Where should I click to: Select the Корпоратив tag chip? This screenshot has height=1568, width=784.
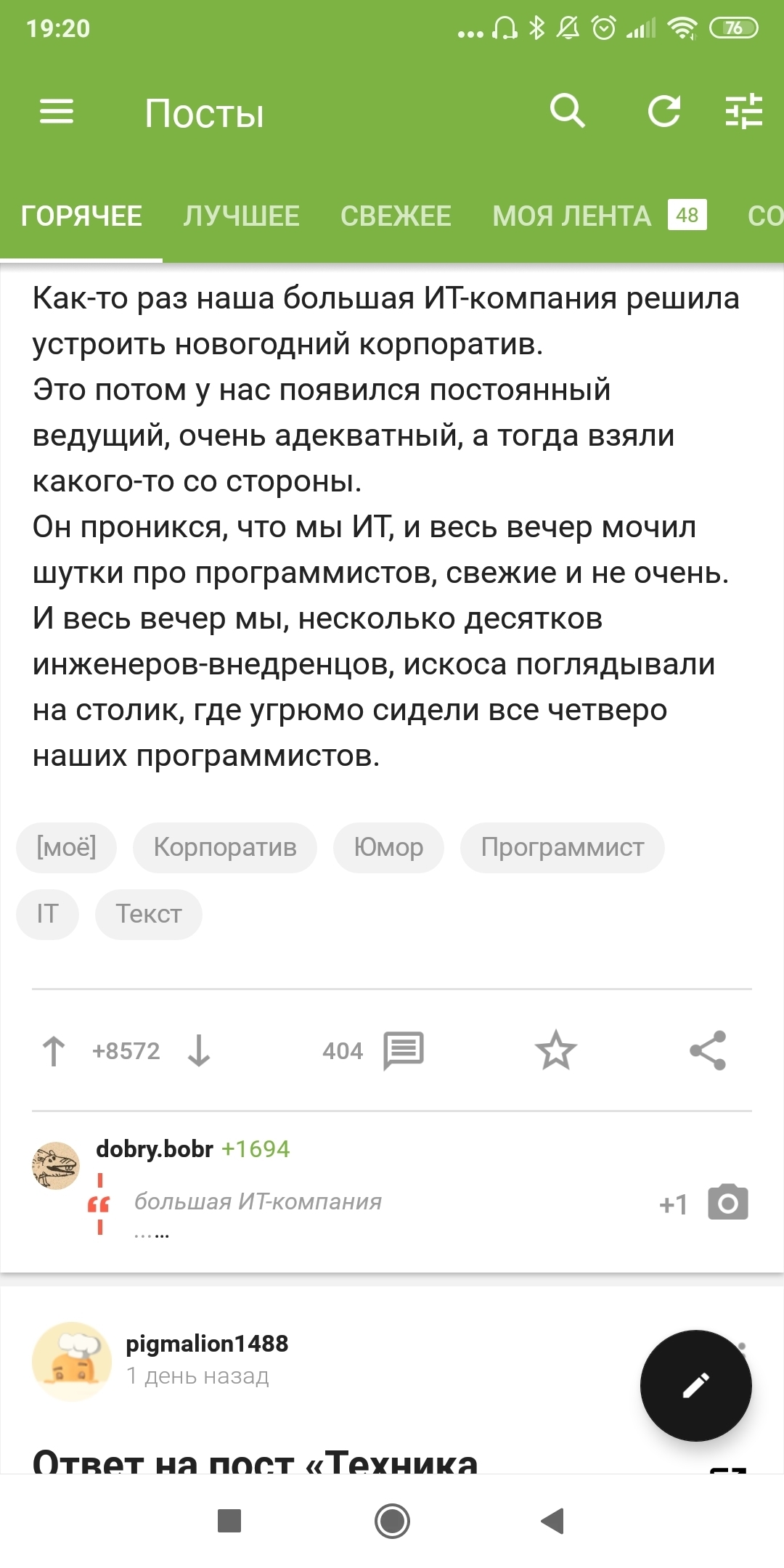[x=225, y=847]
